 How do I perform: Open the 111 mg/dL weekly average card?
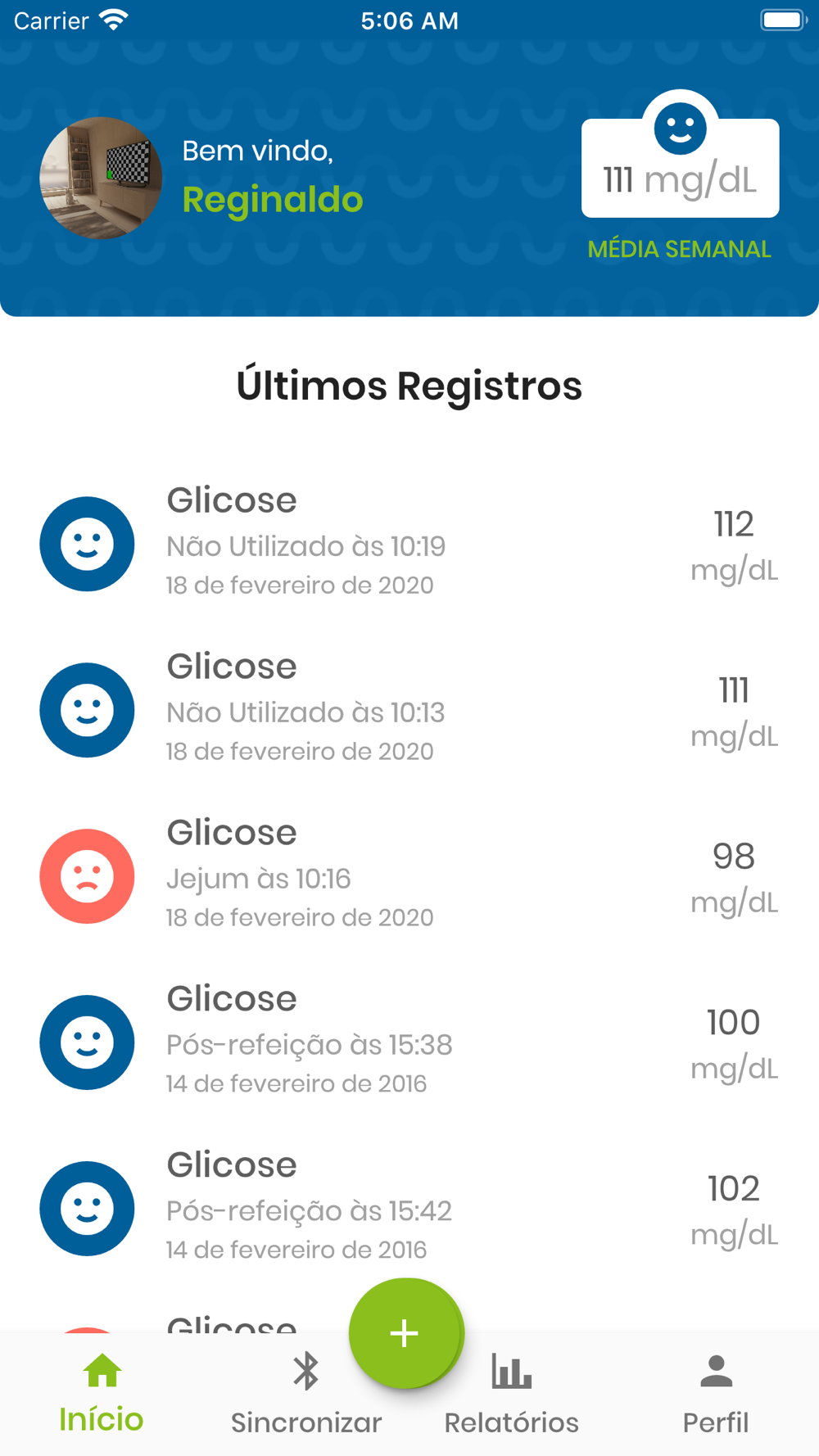tap(680, 168)
